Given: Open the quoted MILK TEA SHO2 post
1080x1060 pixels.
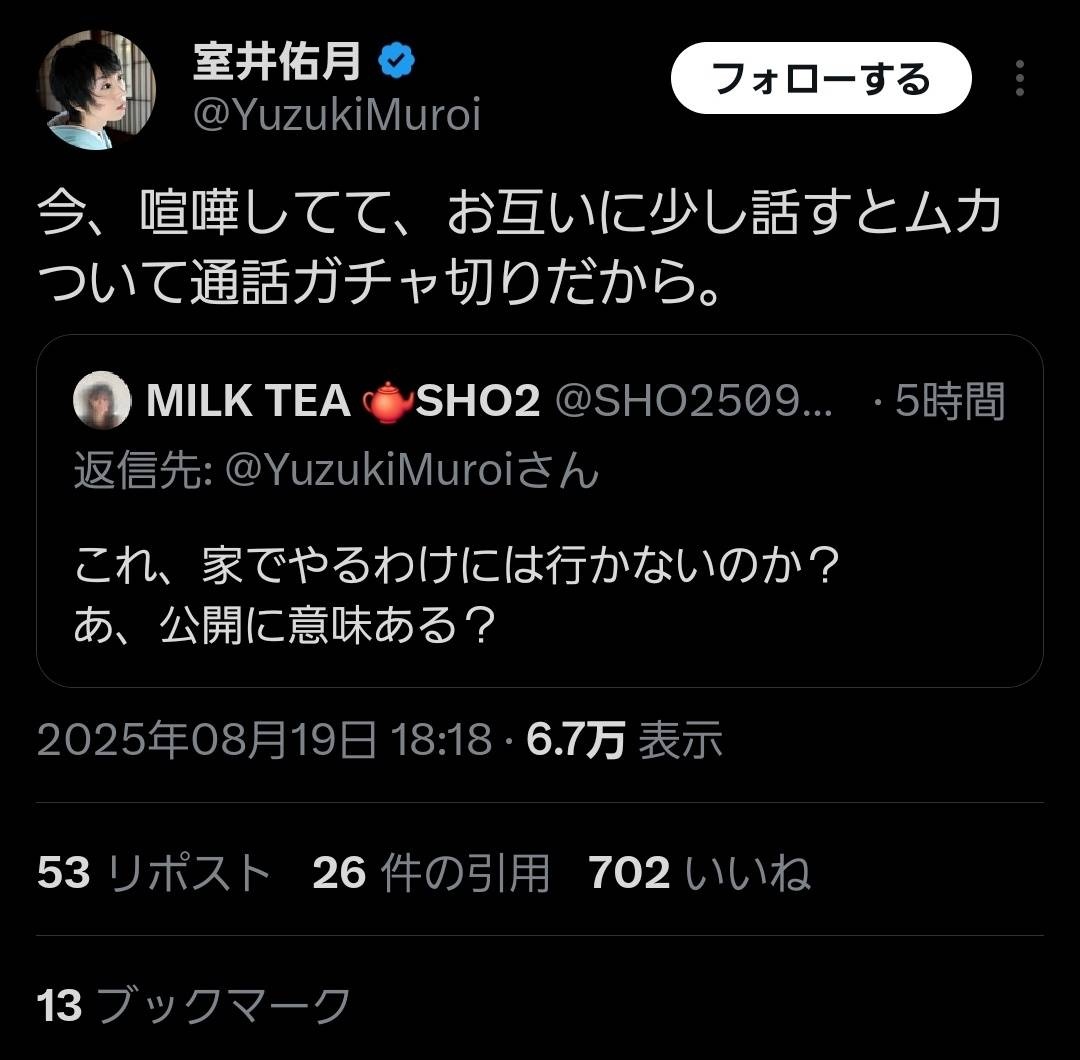Looking at the screenshot, I should (x=540, y=590).
